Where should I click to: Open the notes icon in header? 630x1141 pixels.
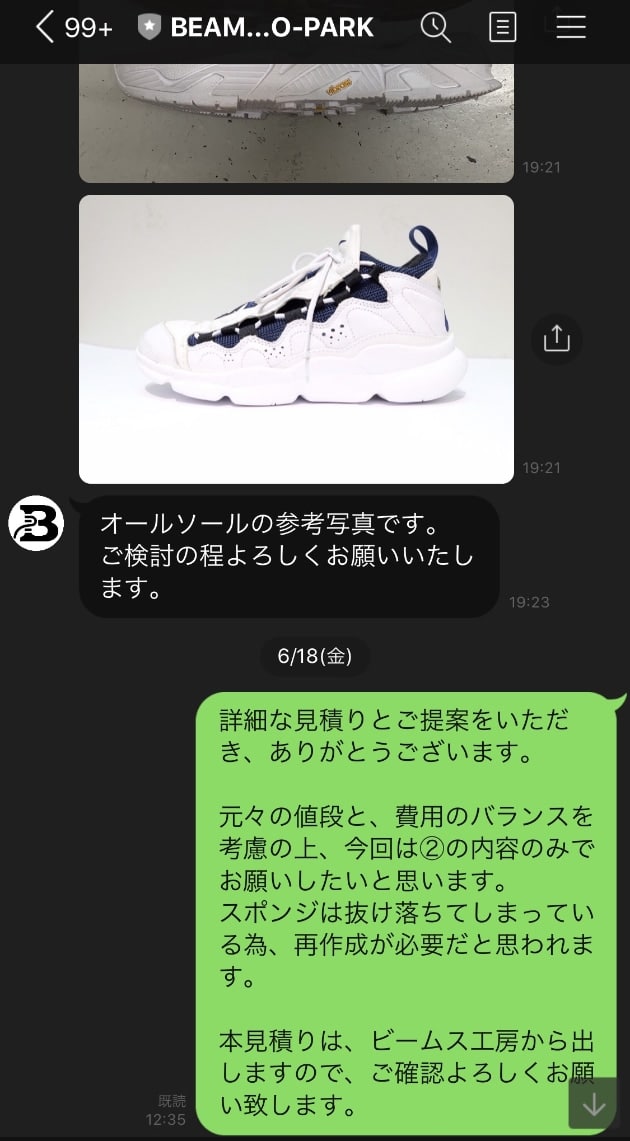[x=502, y=28]
